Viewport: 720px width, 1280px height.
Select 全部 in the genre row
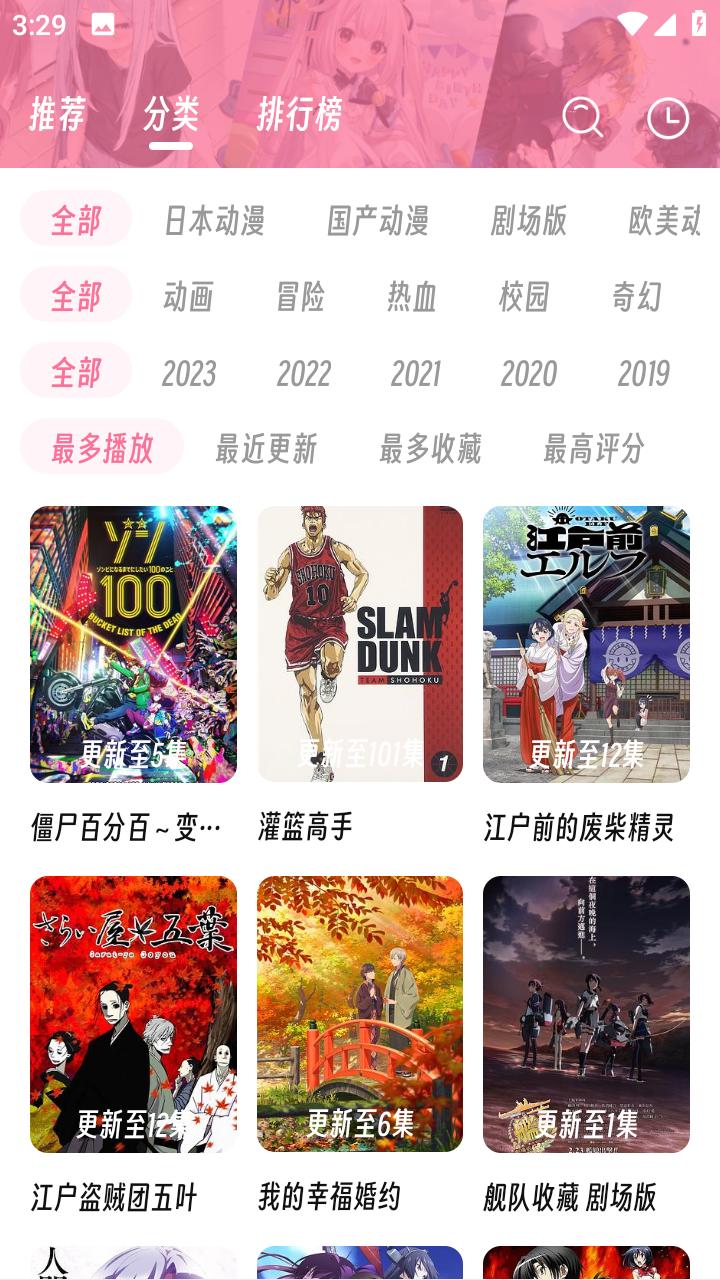(x=75, y=294)
